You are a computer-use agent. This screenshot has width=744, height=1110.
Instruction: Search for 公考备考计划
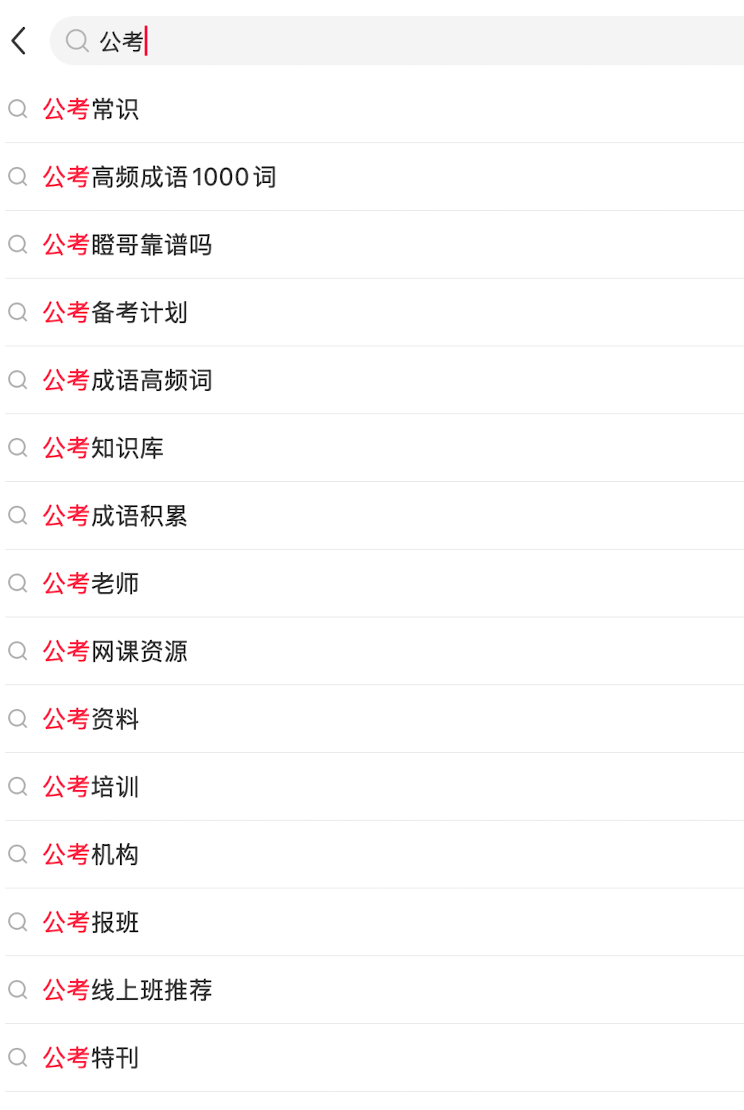click(x=115, y=313)
